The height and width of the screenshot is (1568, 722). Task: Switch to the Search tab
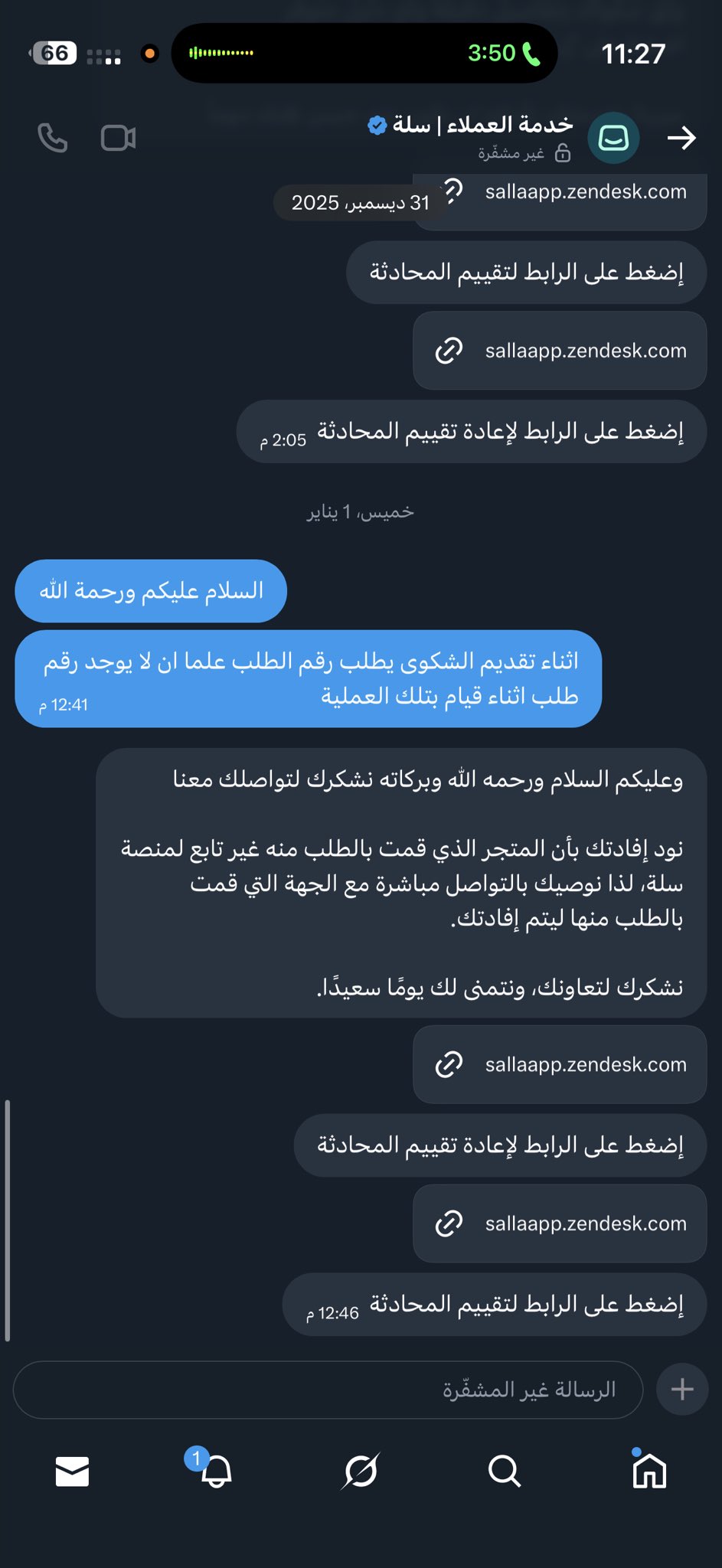(504, 1471)
